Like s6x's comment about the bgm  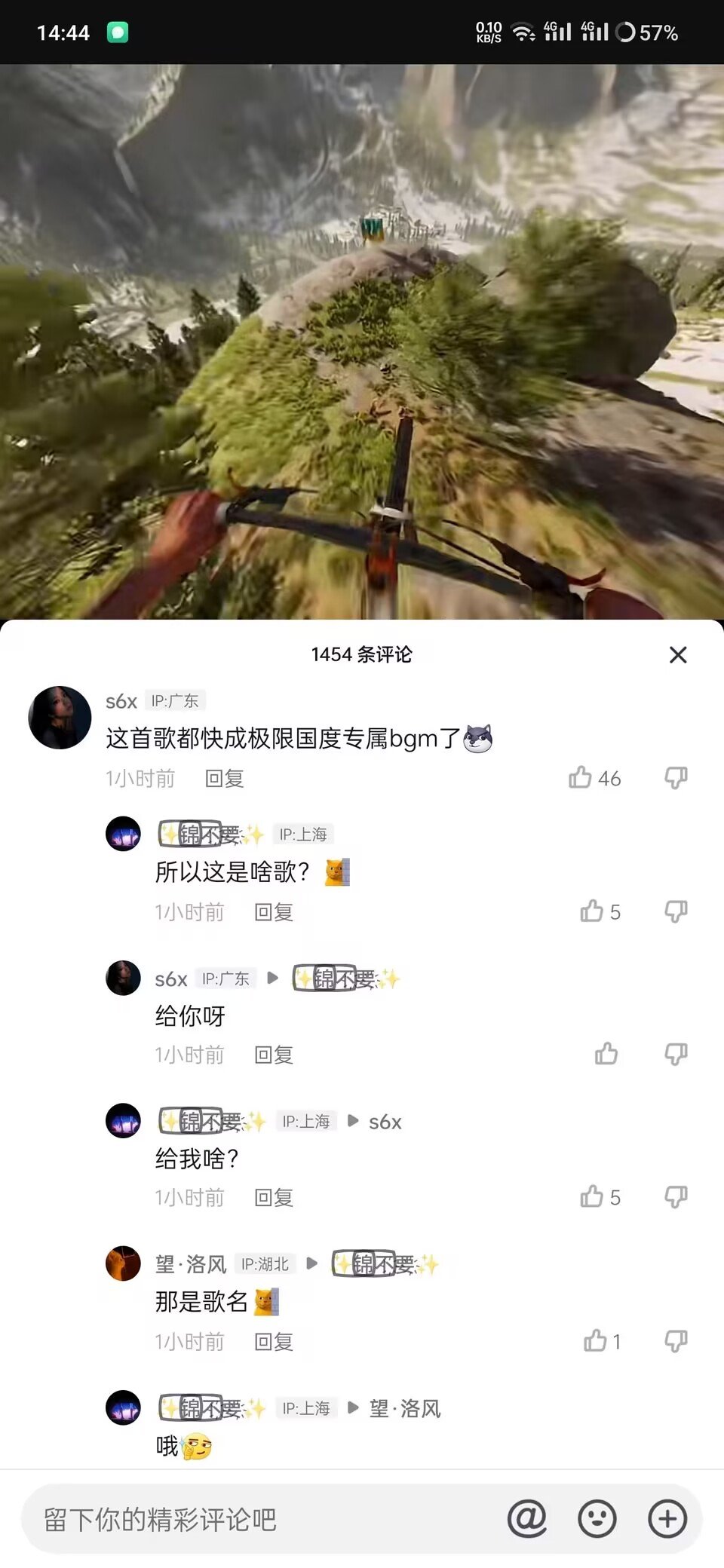click(581, 777)
